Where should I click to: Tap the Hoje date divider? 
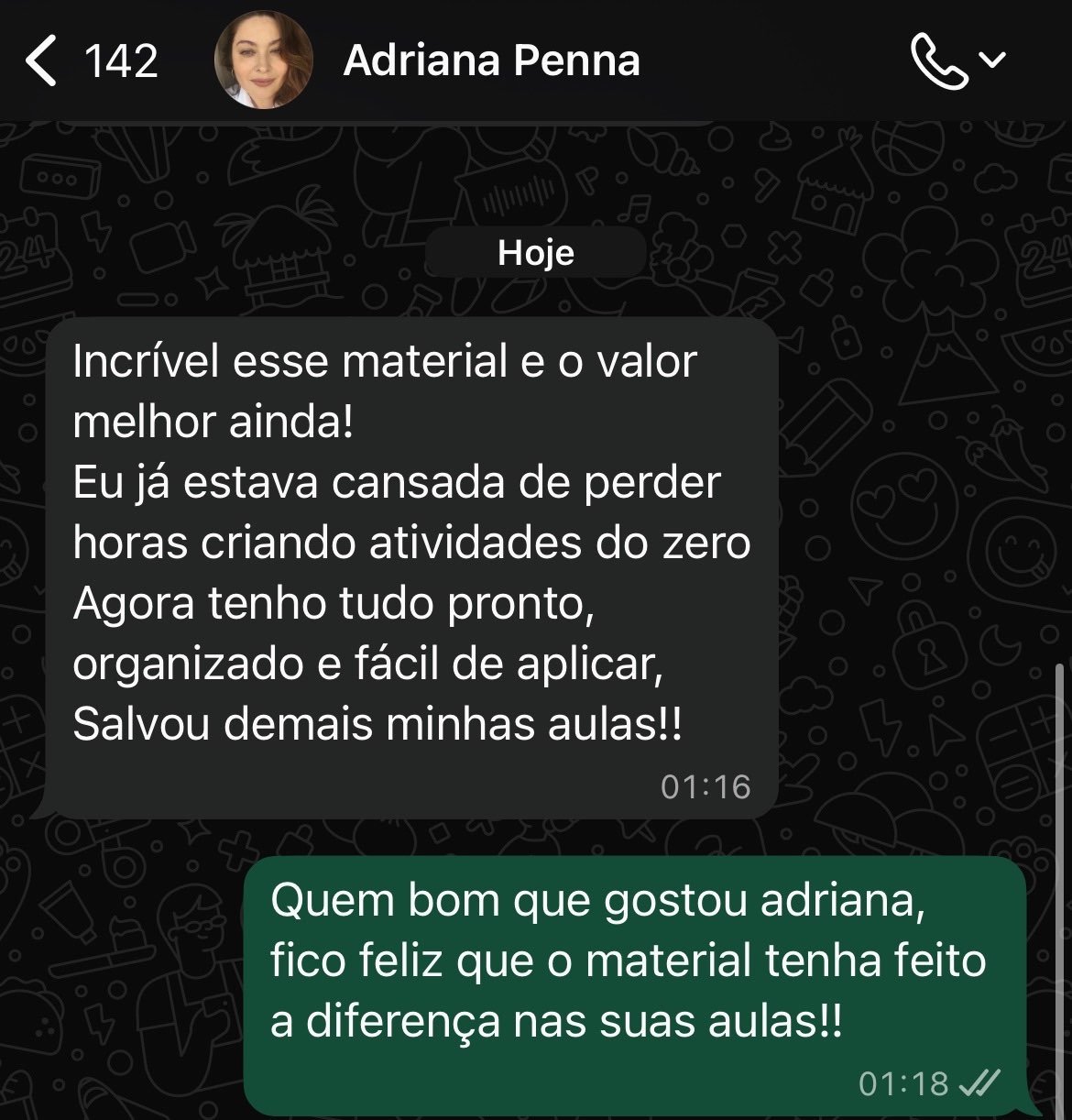pyautogui.click(x=535, y=253)
